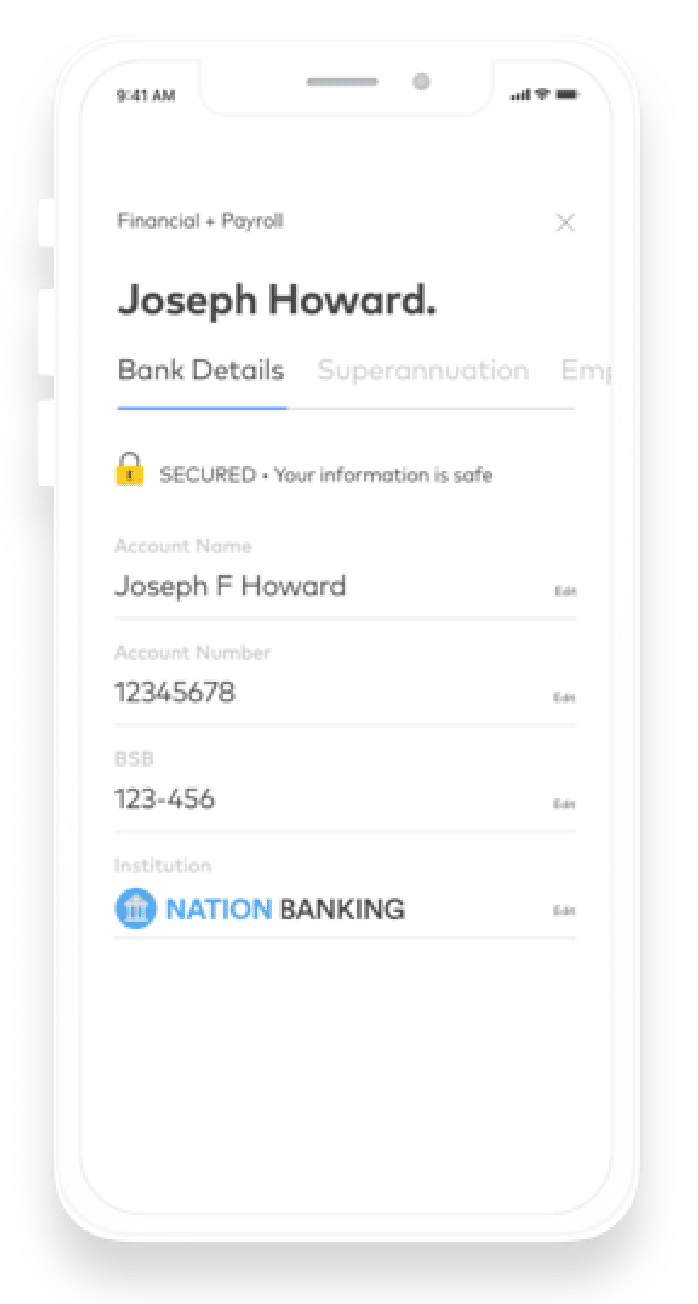Edit the Institution Nation Banking

pyautogui.click(x=565, y=911)
